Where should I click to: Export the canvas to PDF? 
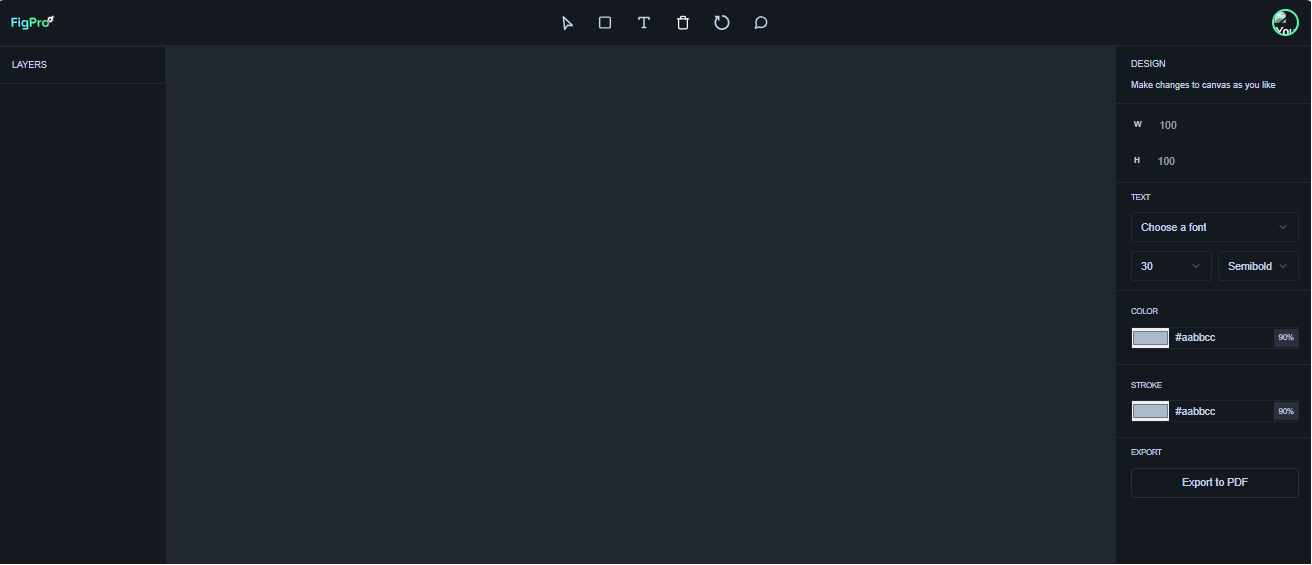tap(1214, 483)
